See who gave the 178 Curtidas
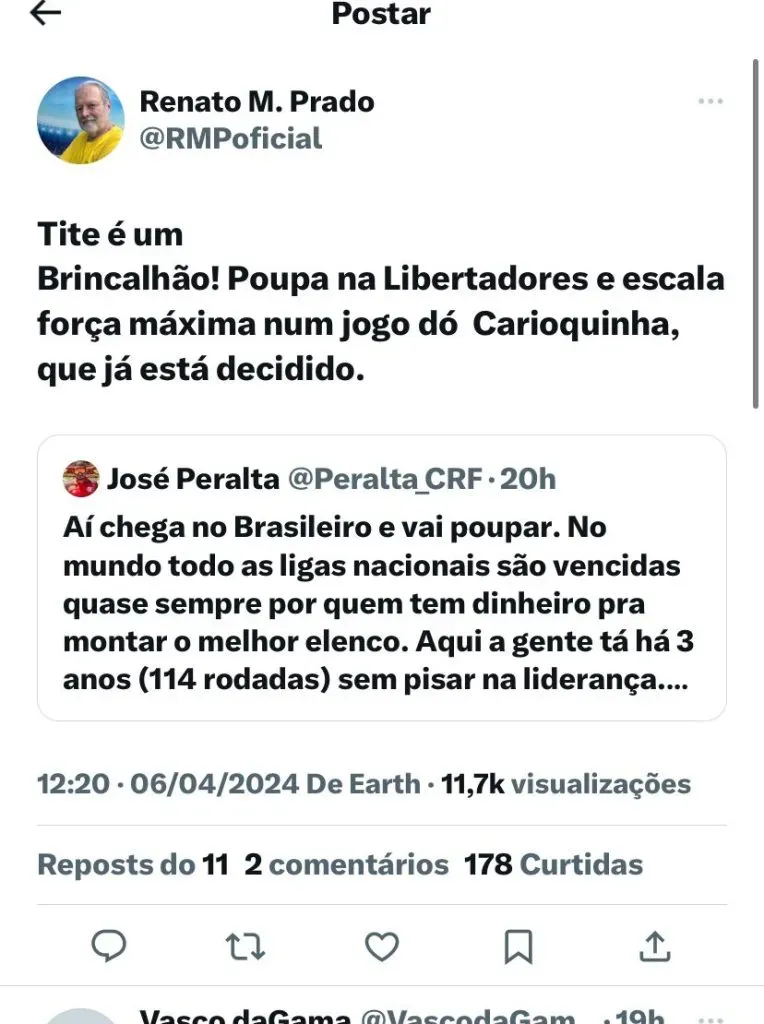 point(553,864)
